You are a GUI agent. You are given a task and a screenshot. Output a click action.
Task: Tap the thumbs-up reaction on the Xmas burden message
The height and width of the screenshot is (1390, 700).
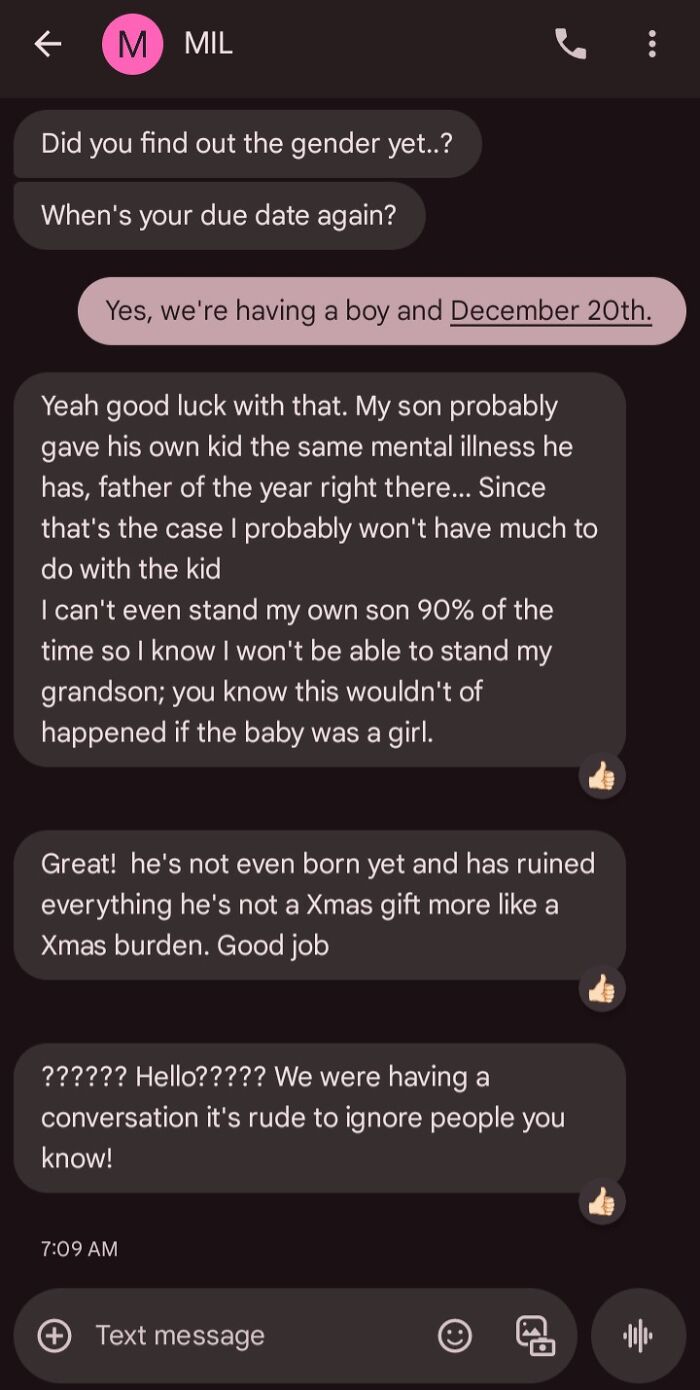point(602,989)
